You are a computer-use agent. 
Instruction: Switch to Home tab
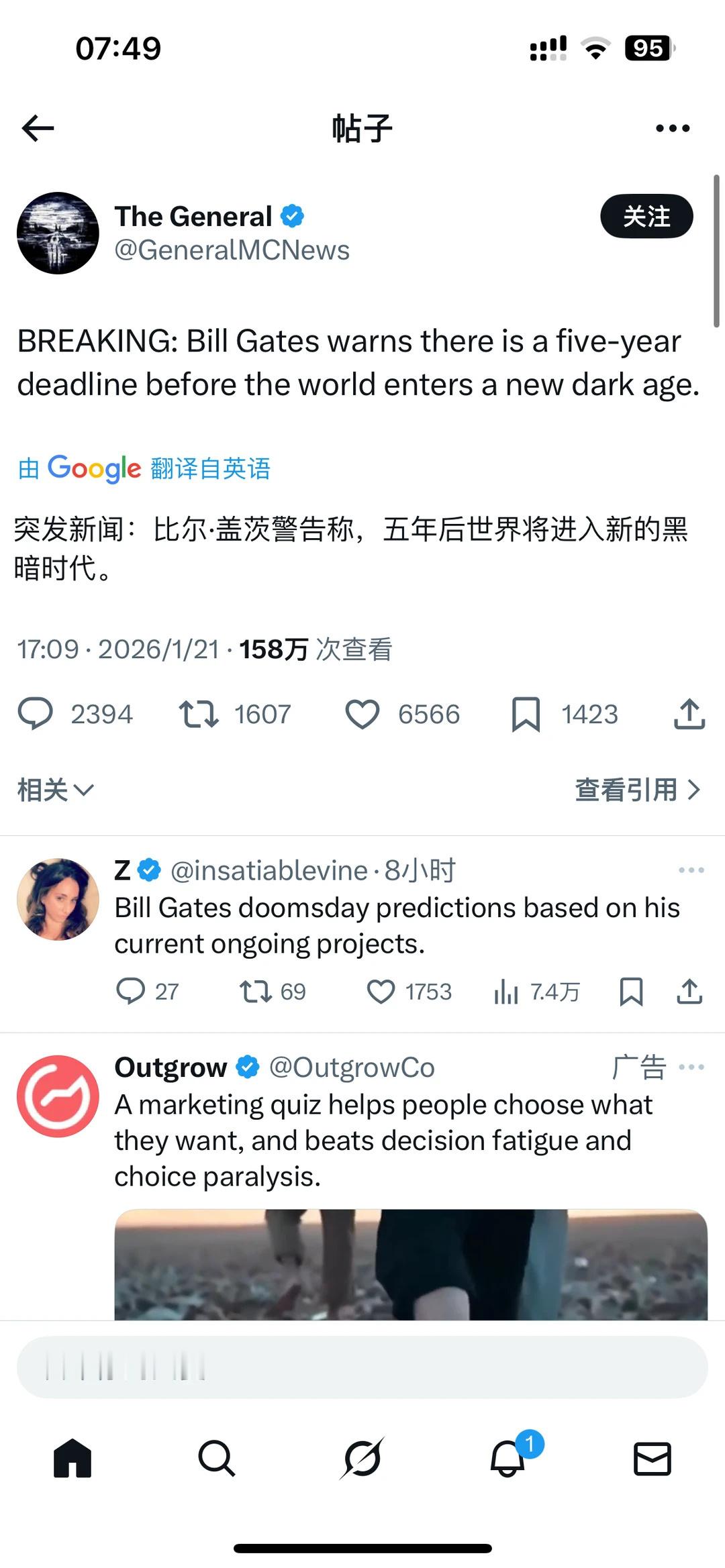(x=72, y=1459)
